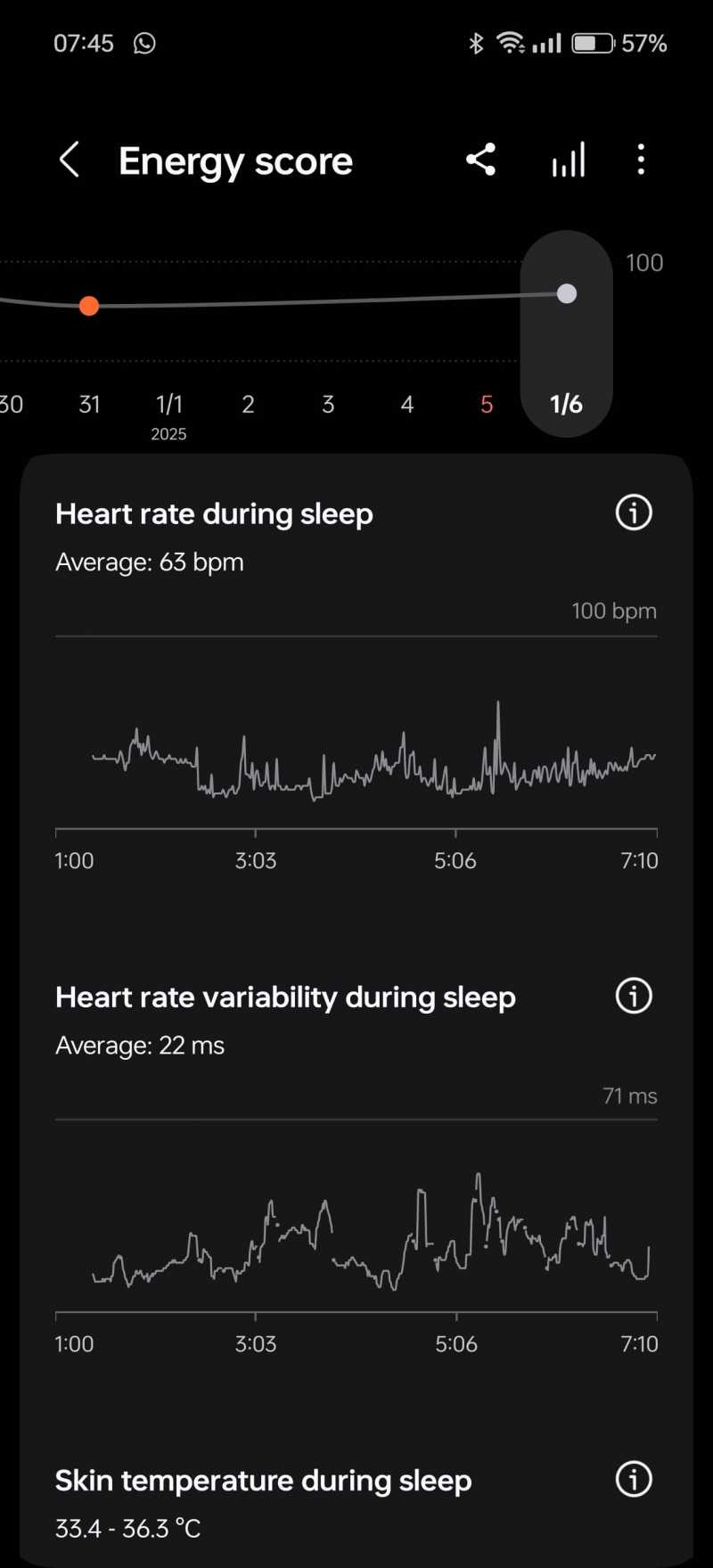The image size is (713, 1568).
Task: Select date 3 on the timeline
Action: (x=328, y=405)
